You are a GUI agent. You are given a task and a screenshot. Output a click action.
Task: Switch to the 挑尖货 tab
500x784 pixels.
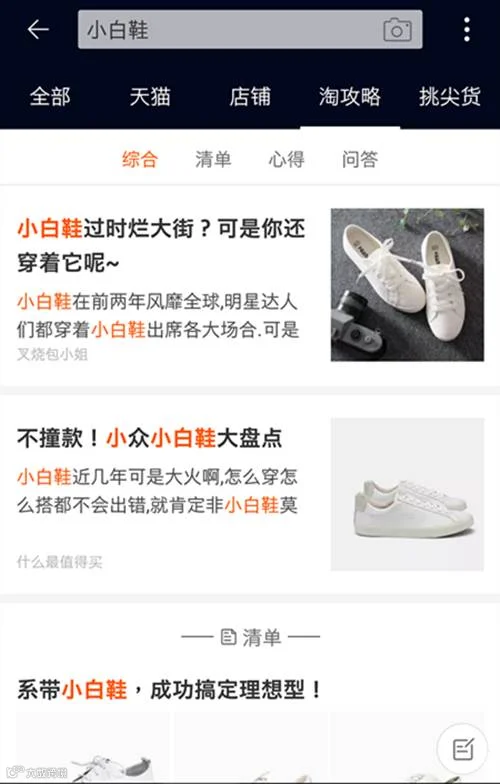click(450, 96)
